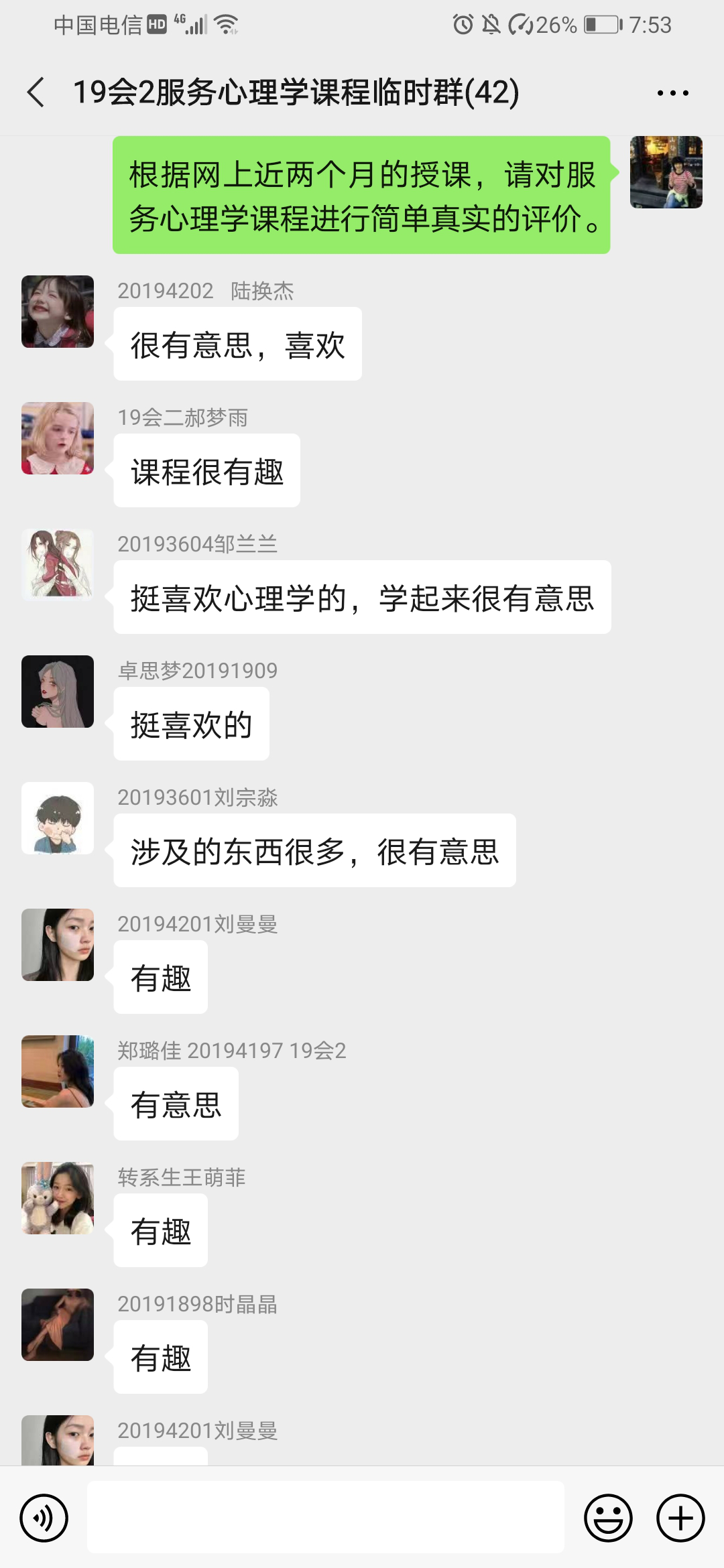This screenshot has height=1568, width=724.
Task: Switch to voice message input
Action: [x=44, y=1518]
